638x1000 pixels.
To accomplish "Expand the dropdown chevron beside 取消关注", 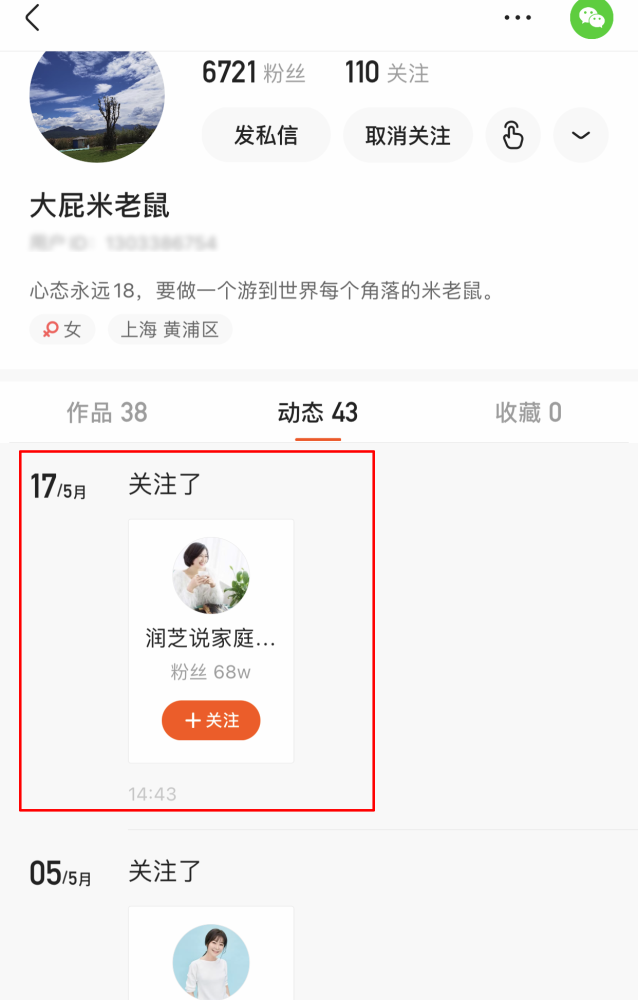I will (x=581, y=135).
